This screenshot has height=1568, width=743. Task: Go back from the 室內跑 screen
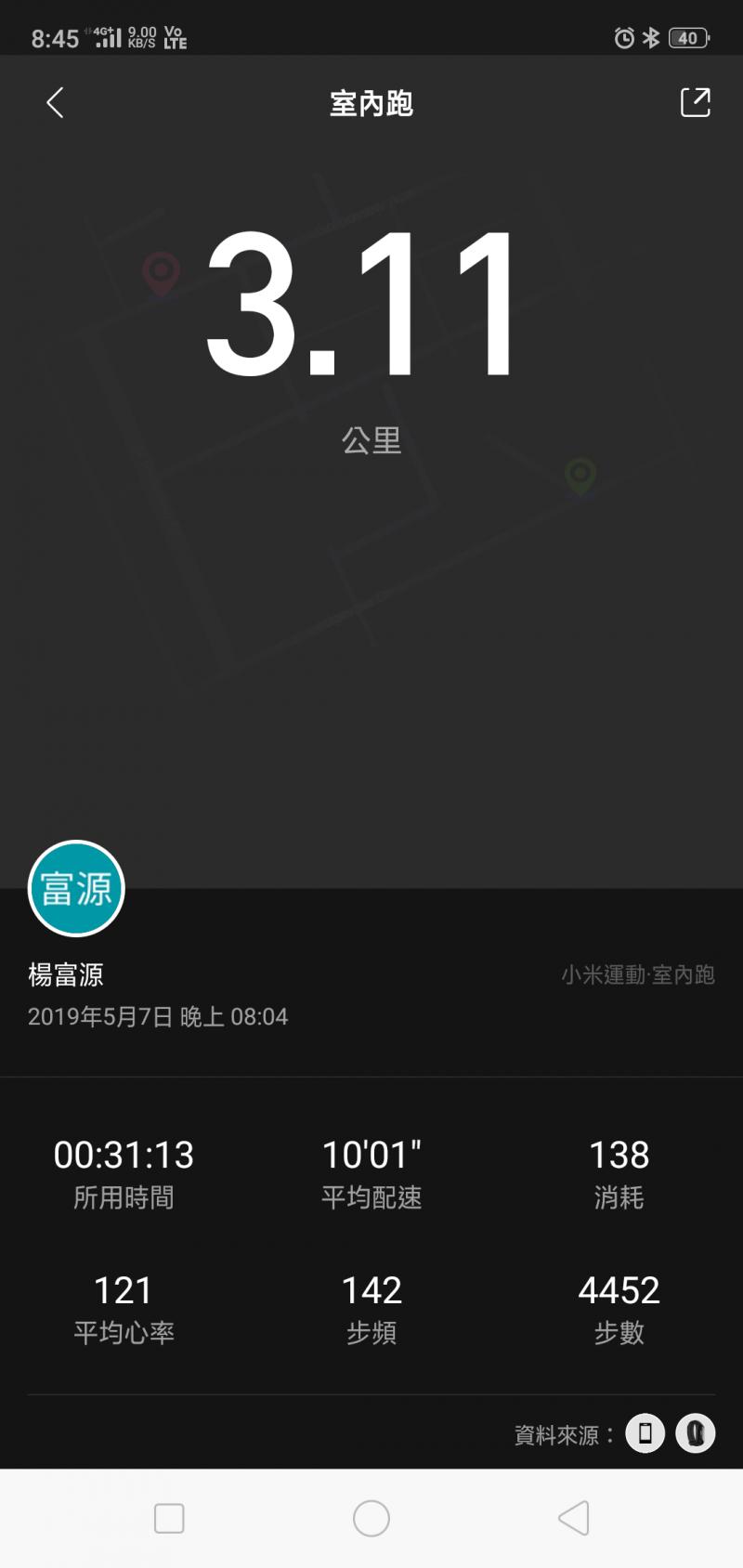pyautogui.click(x=56, y=102)
